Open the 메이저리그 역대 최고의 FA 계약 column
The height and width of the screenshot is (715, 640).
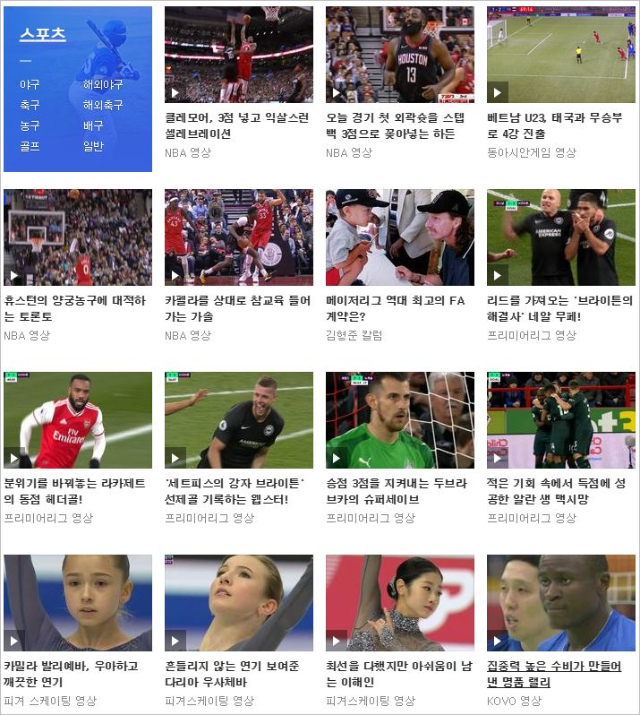click(x=399, y=237)
